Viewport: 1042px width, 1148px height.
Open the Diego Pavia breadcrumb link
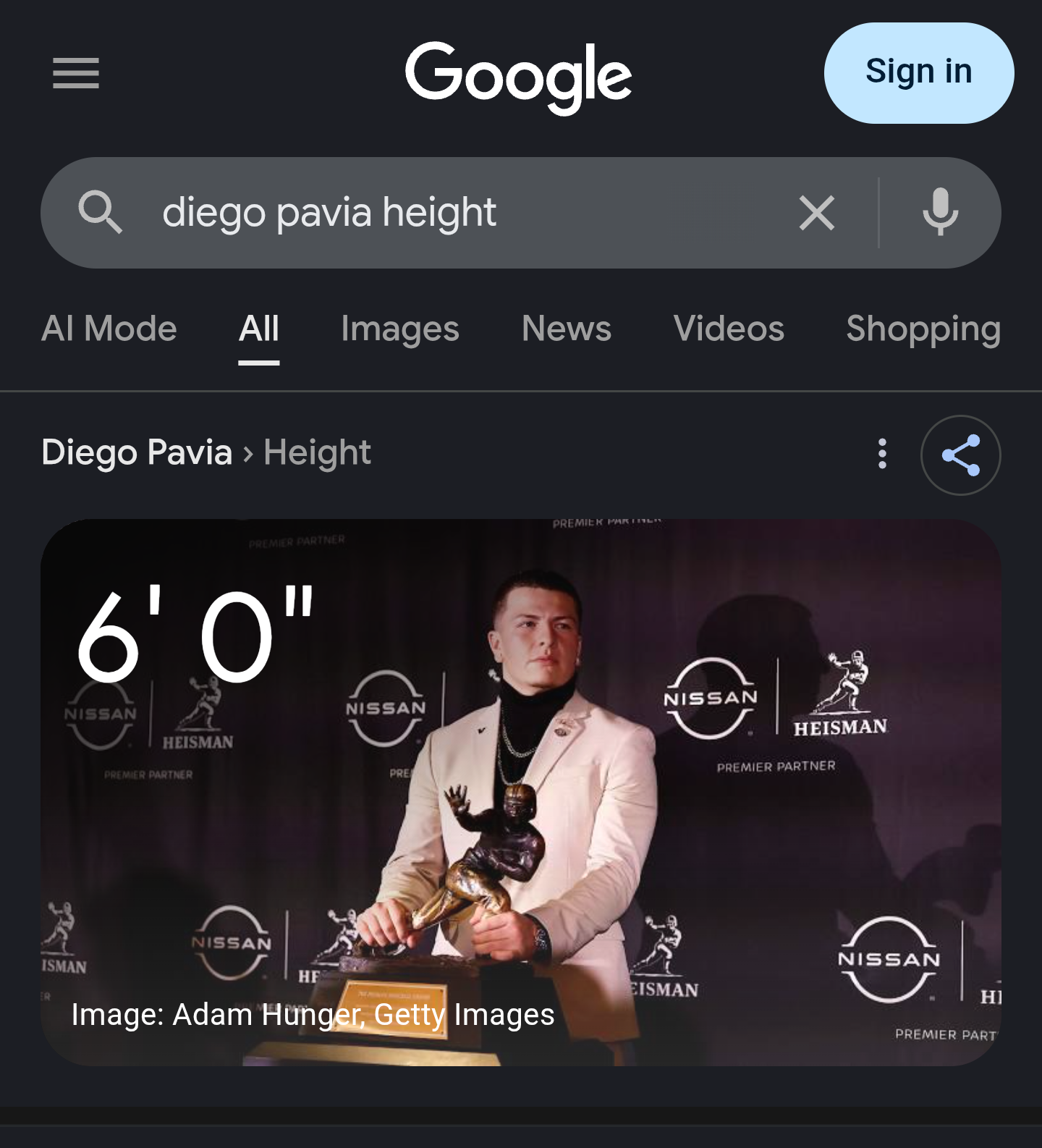point(137,453)
